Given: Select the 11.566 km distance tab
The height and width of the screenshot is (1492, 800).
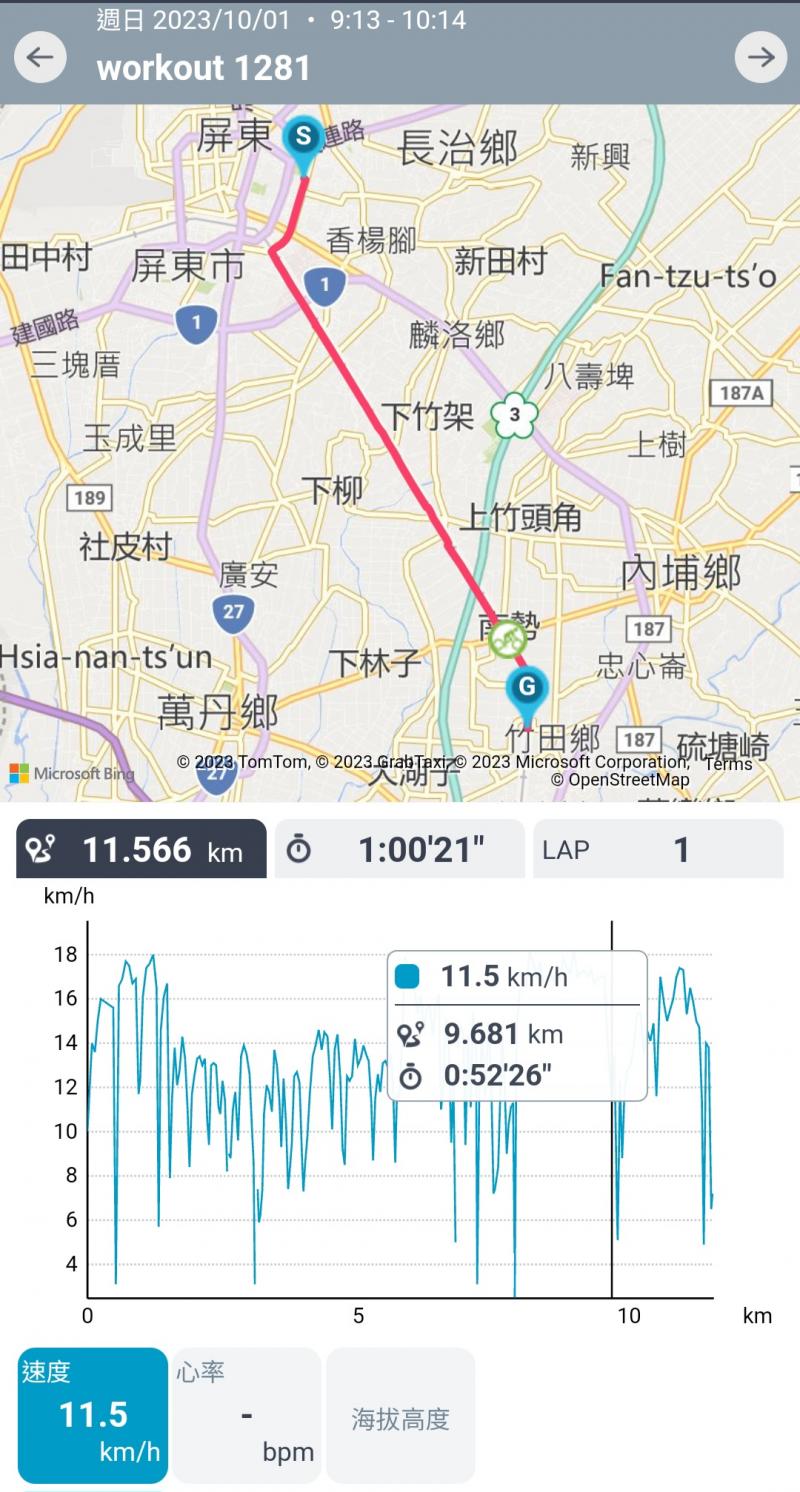Looking at the screenshot, I should pos(141,850).
